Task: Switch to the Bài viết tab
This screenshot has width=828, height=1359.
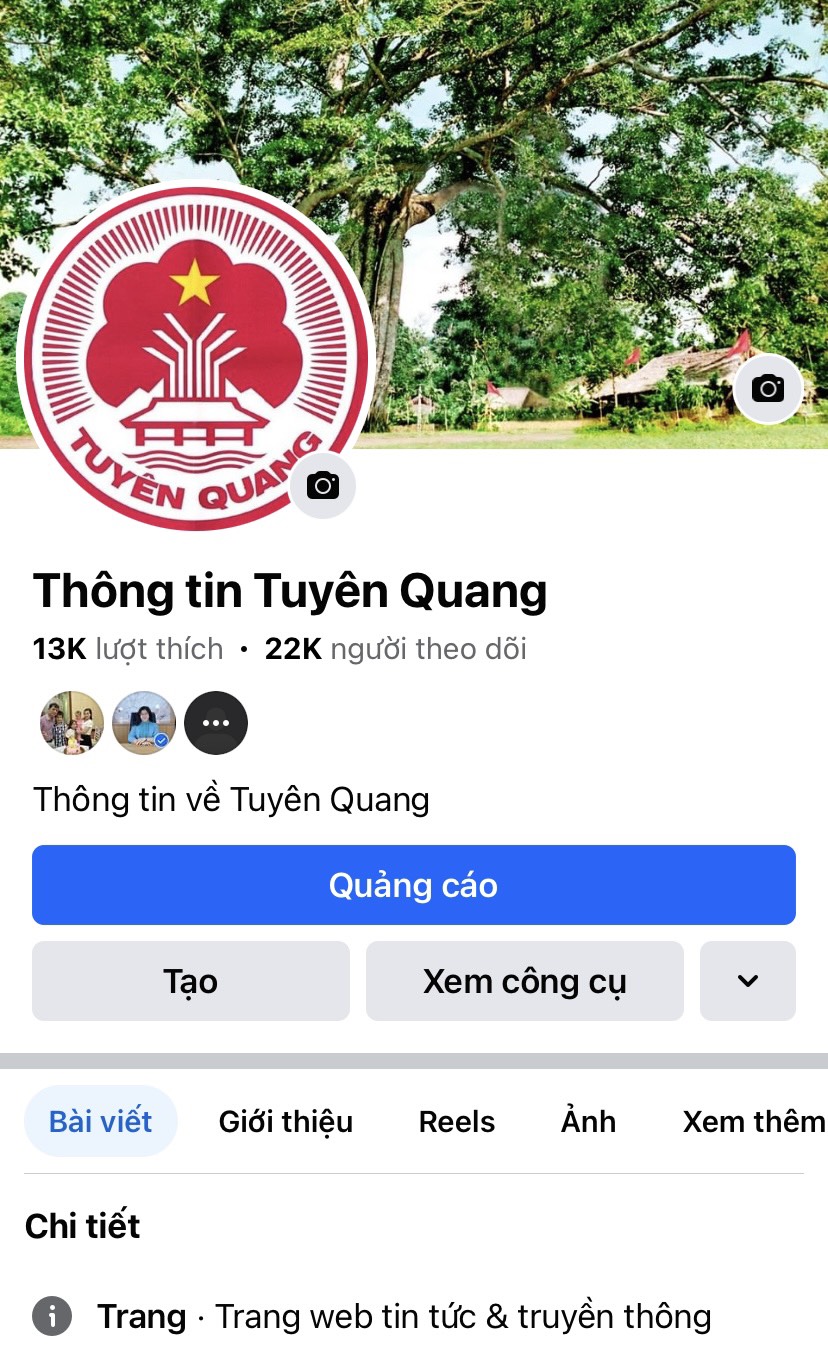Action: pyautogui.click(x=100, y=1121)
